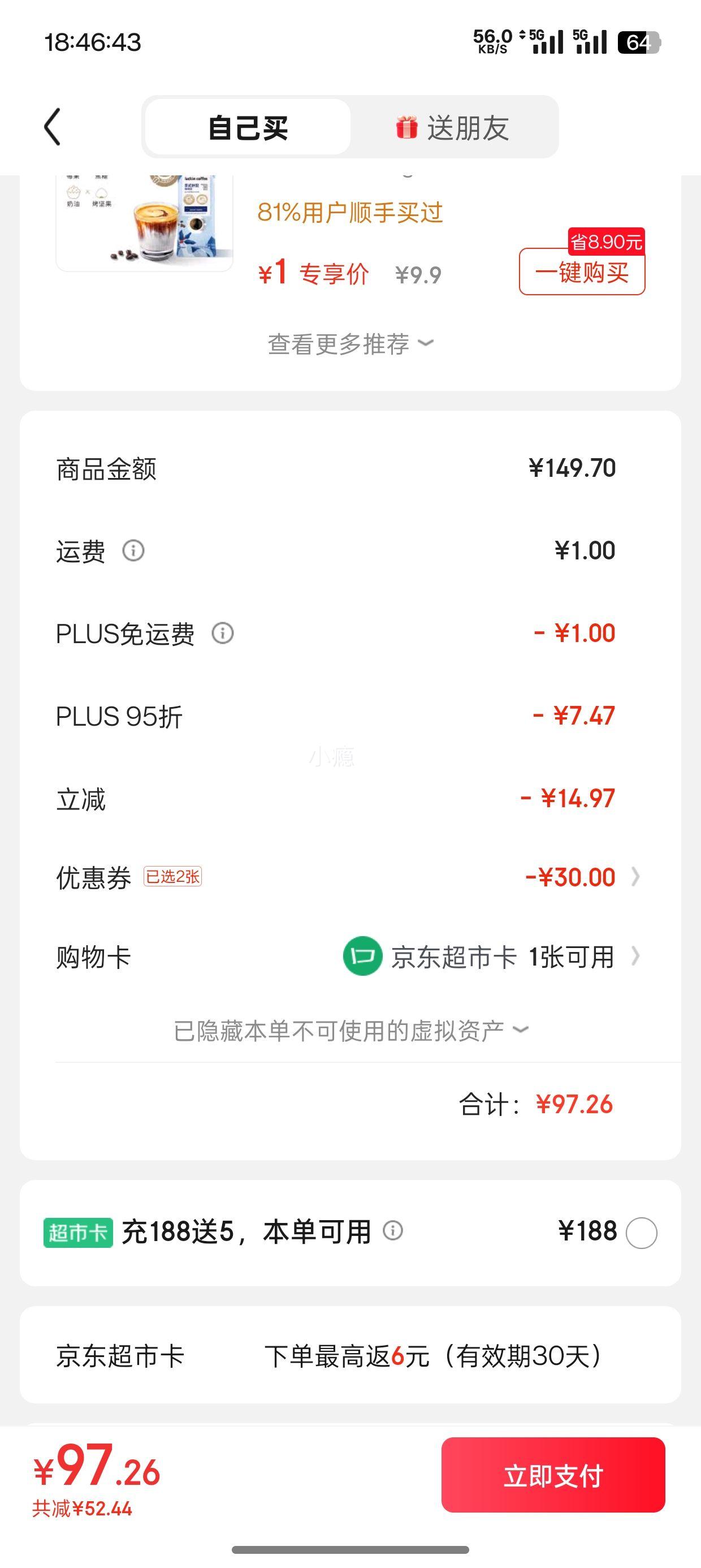Go back from the checkout page

click(53, 127)
